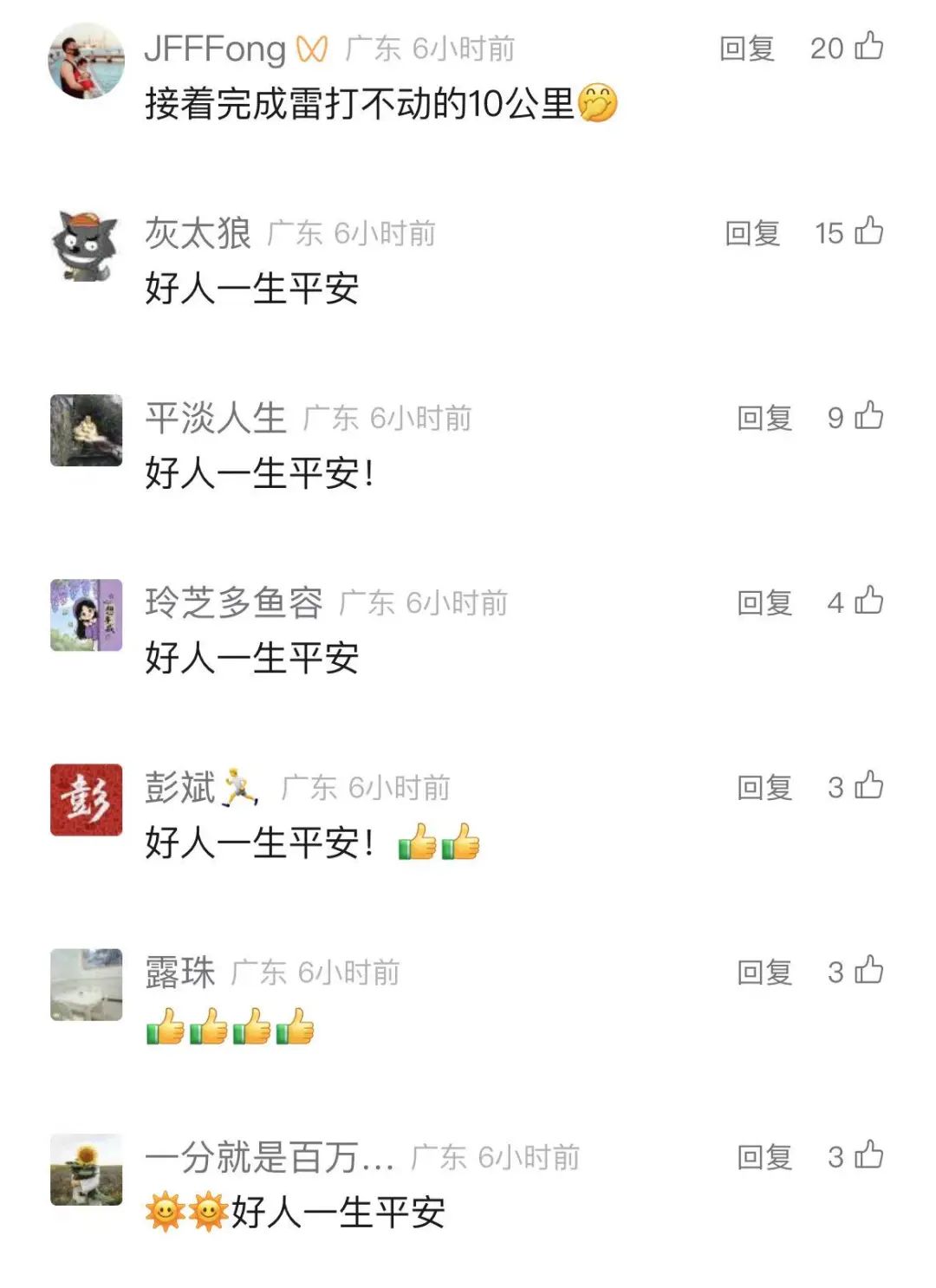Like 平淡人生's comment
936x1288 pixels.
point(868,416)
